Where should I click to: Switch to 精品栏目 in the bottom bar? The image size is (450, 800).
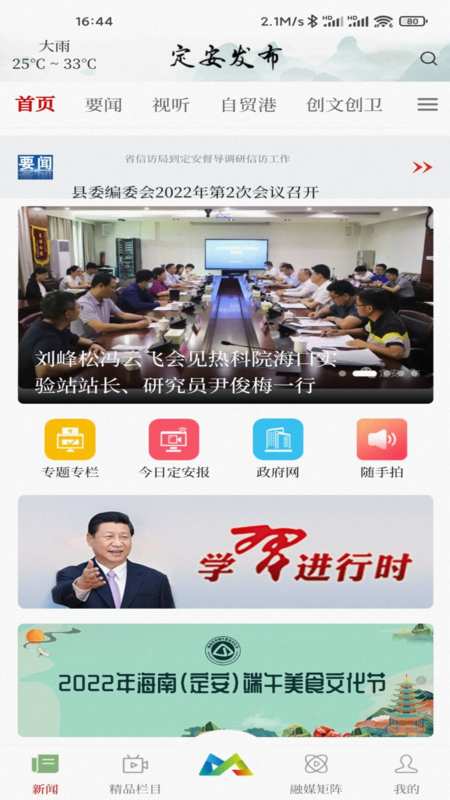(135, 773)
